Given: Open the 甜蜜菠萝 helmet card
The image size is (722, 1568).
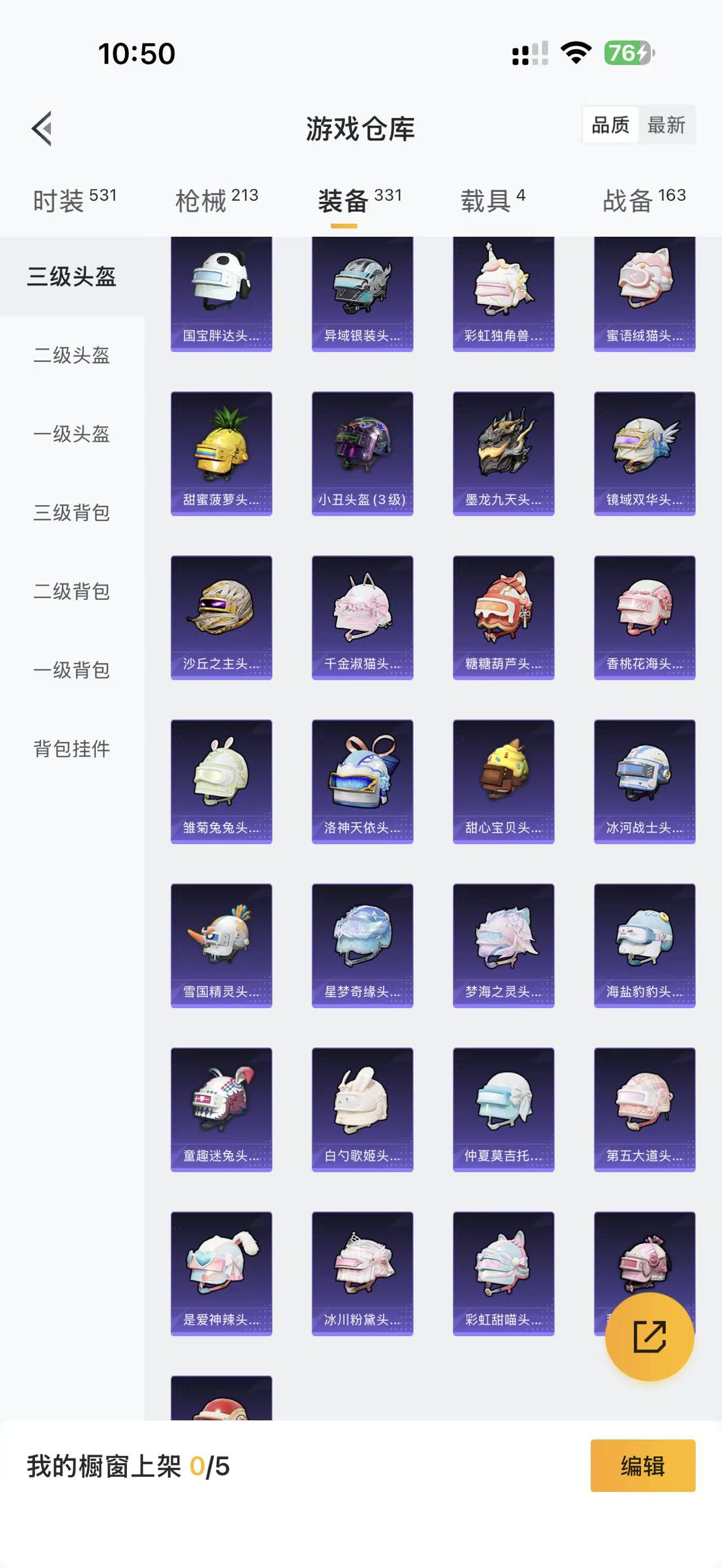Looking at the screenshot, I should 221,453.
